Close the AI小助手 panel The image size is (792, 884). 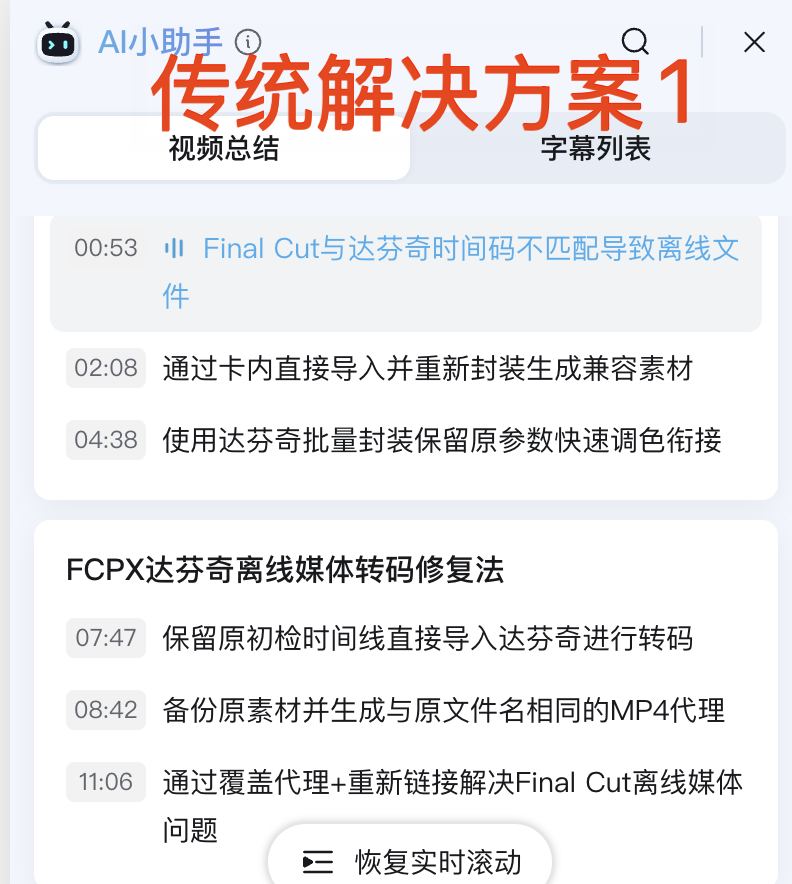[x=754, y=42]
